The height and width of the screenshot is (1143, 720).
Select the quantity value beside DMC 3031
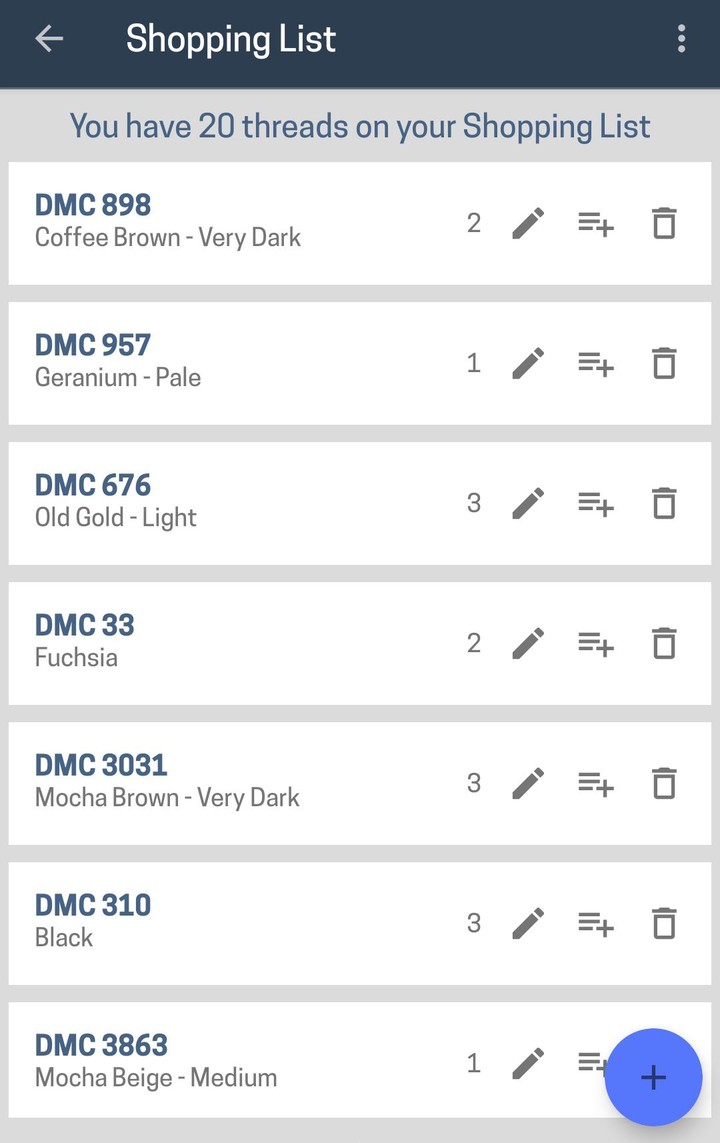tap(473, 783)
